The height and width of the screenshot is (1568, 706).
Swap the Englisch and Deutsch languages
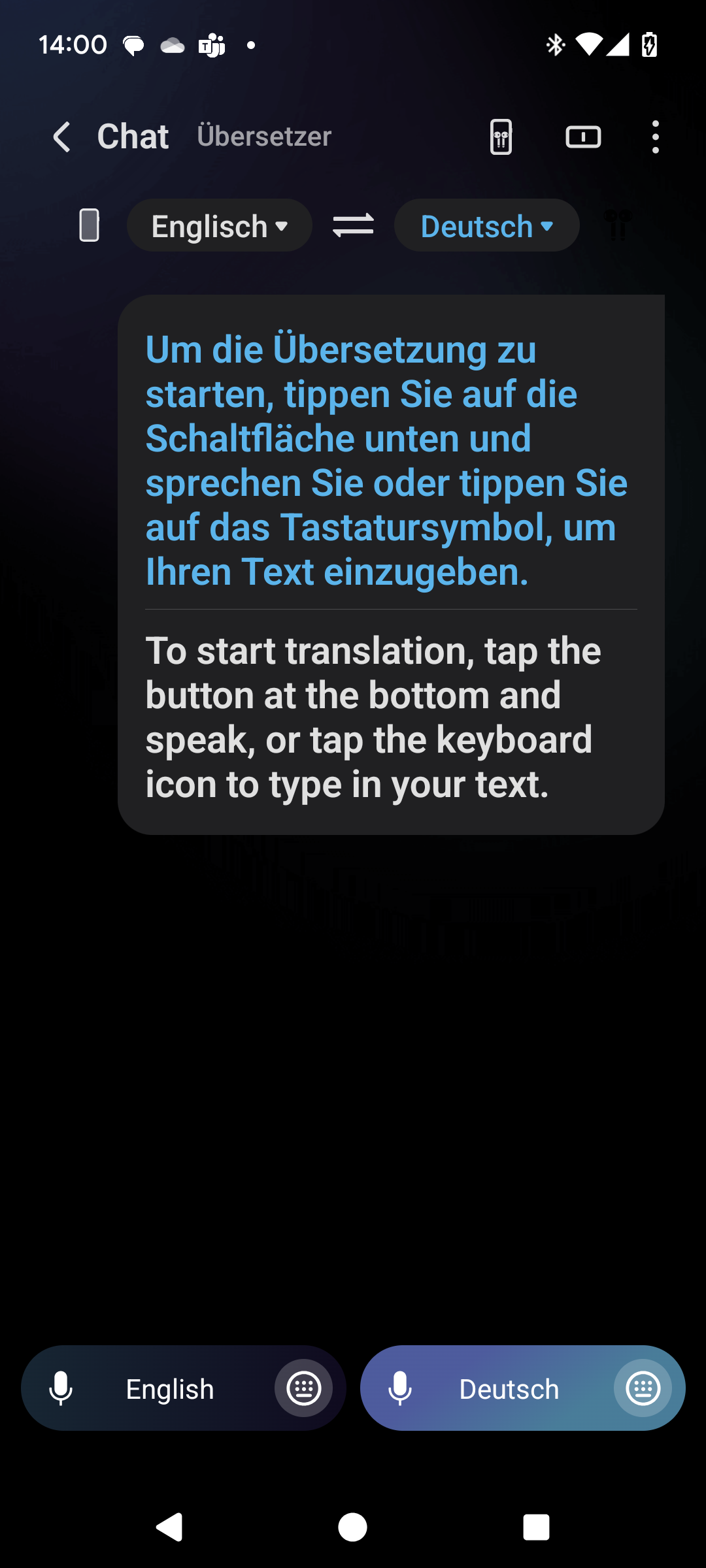[x=353, y=226]
